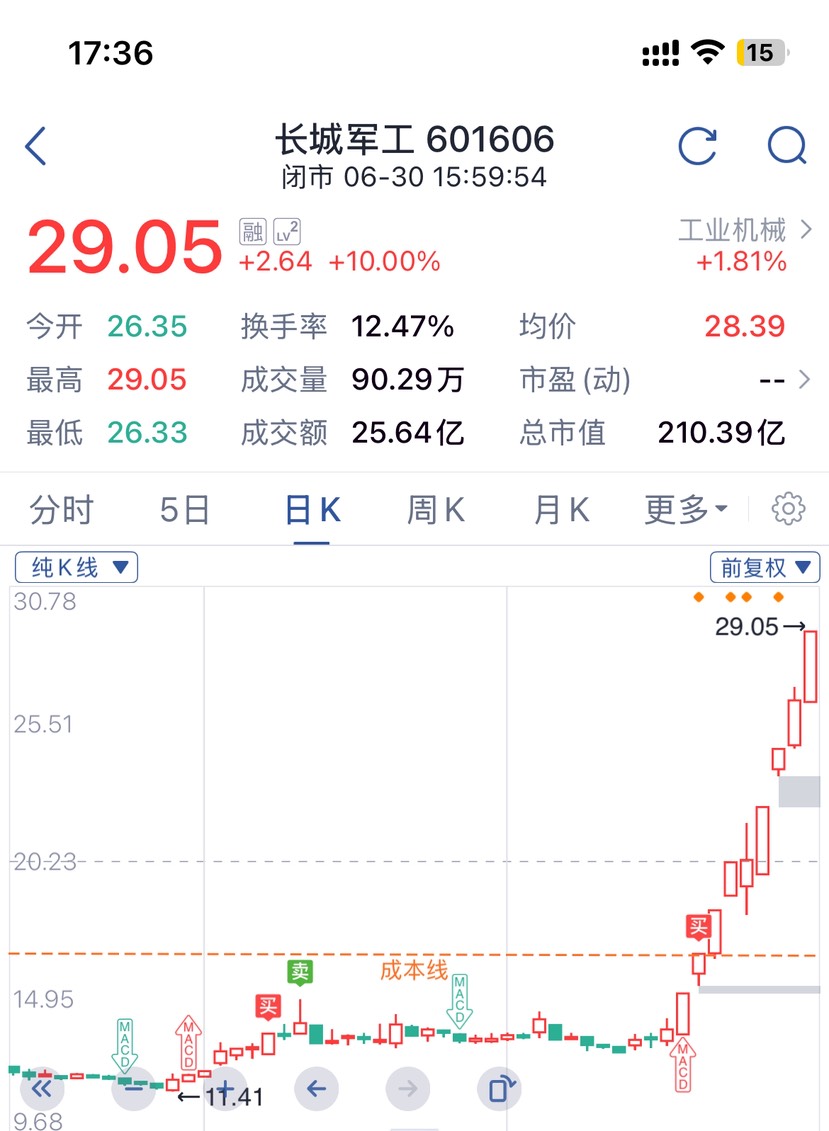The width and height of the screenshot is (829, 1131).
Task: Go back to the previous screen
Action: (36, 146)
